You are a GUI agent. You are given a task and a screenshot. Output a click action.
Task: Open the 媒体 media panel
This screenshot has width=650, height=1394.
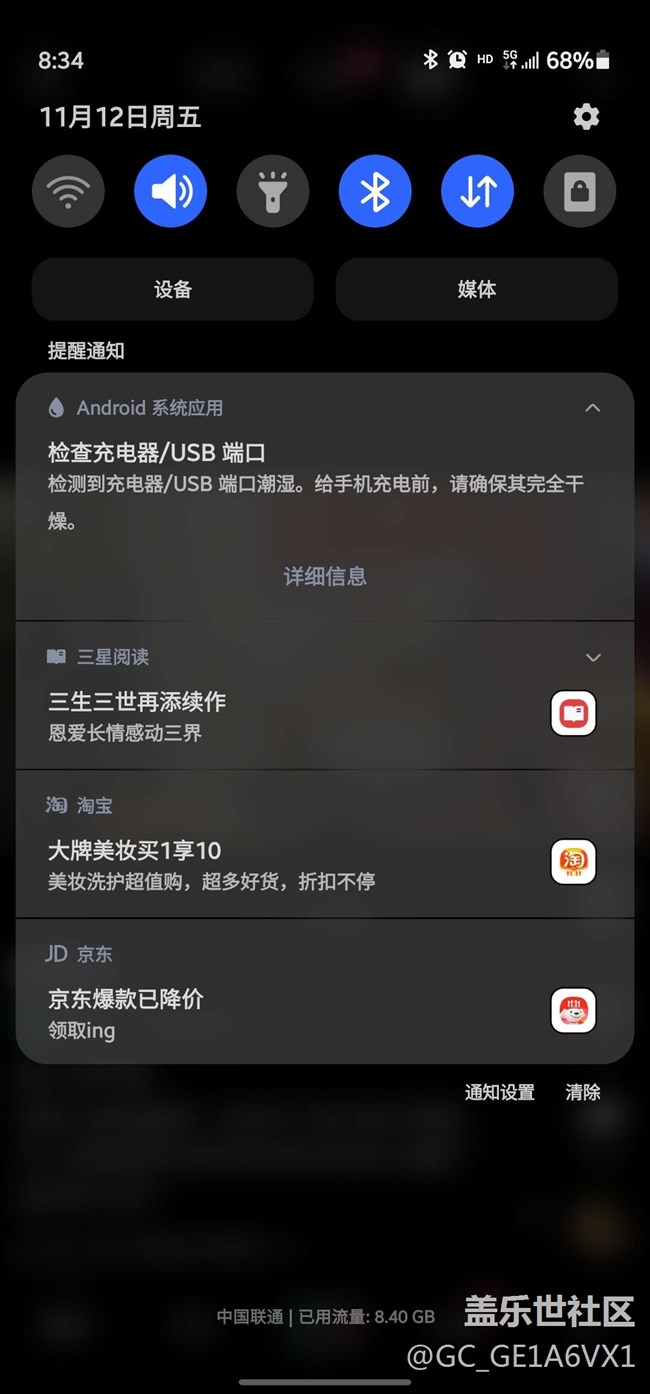[477, 289]
